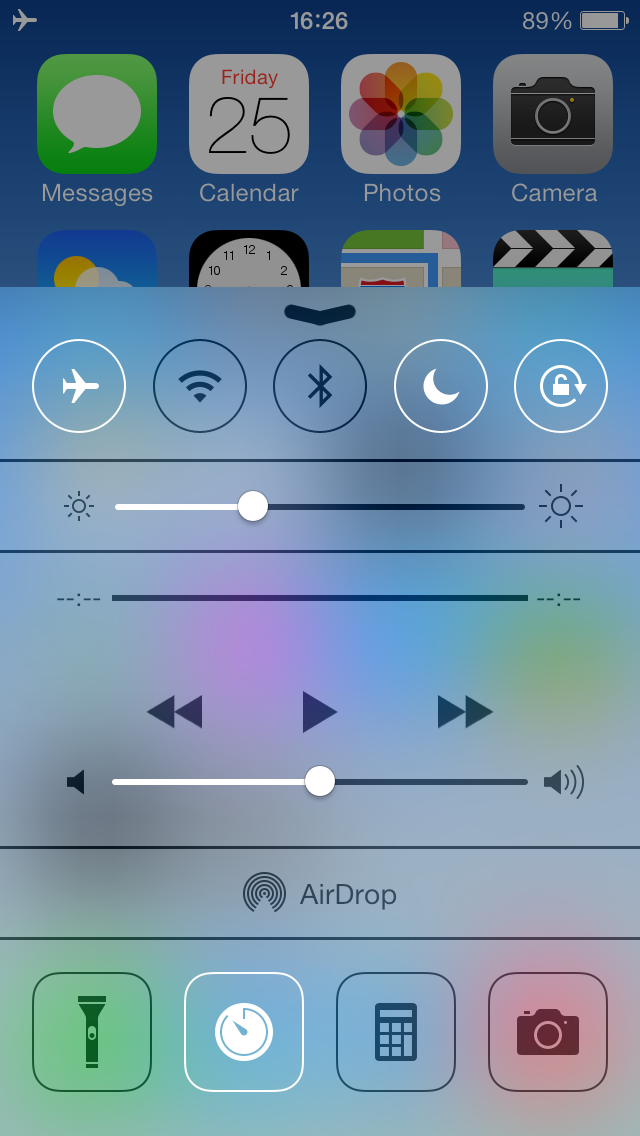Turn on Bluetooth
Viewport: 640px width, 1136px height.
320,386
